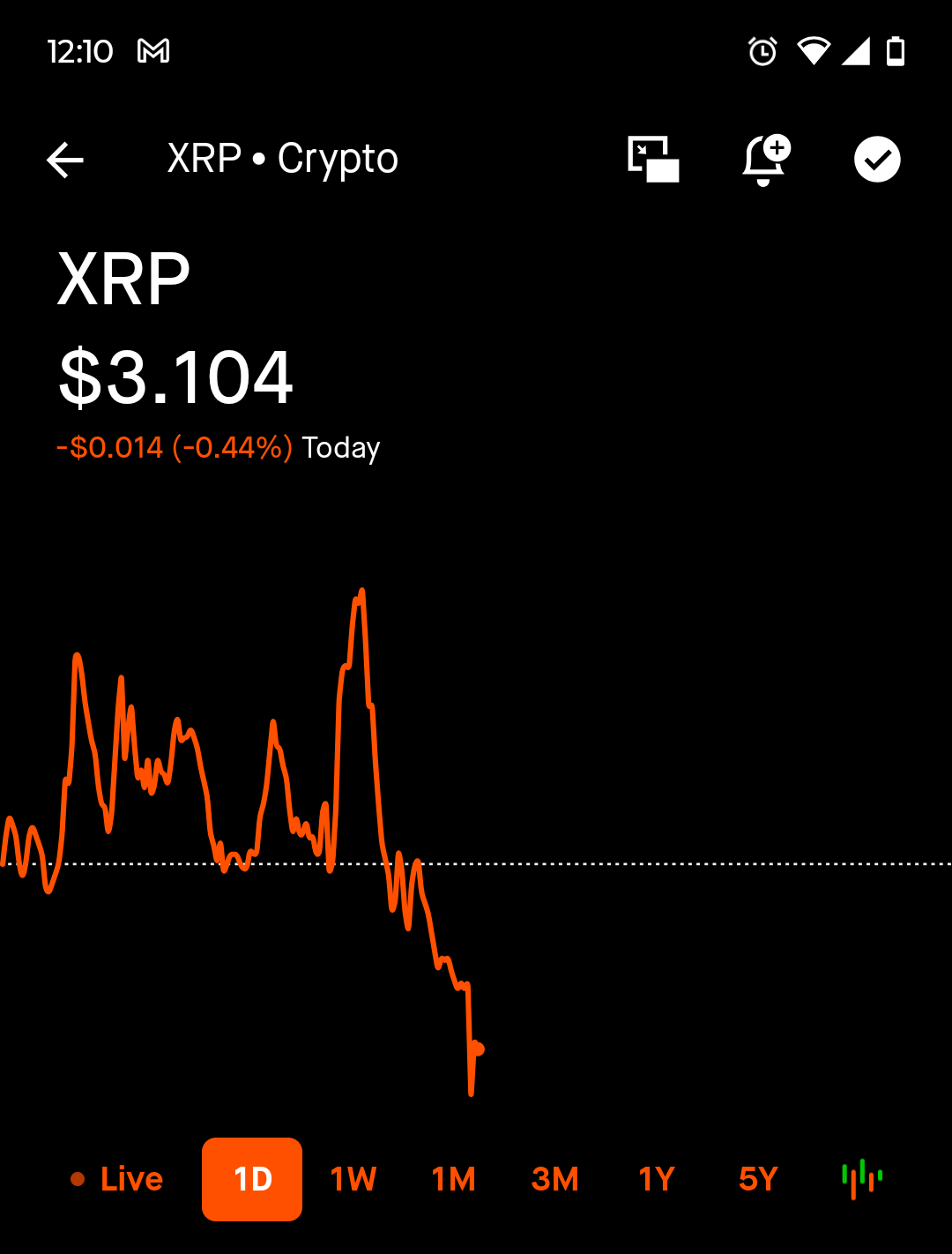The image size is (952, 1254).
Task: Display the 5Y price history
Action: (758, 1179)
